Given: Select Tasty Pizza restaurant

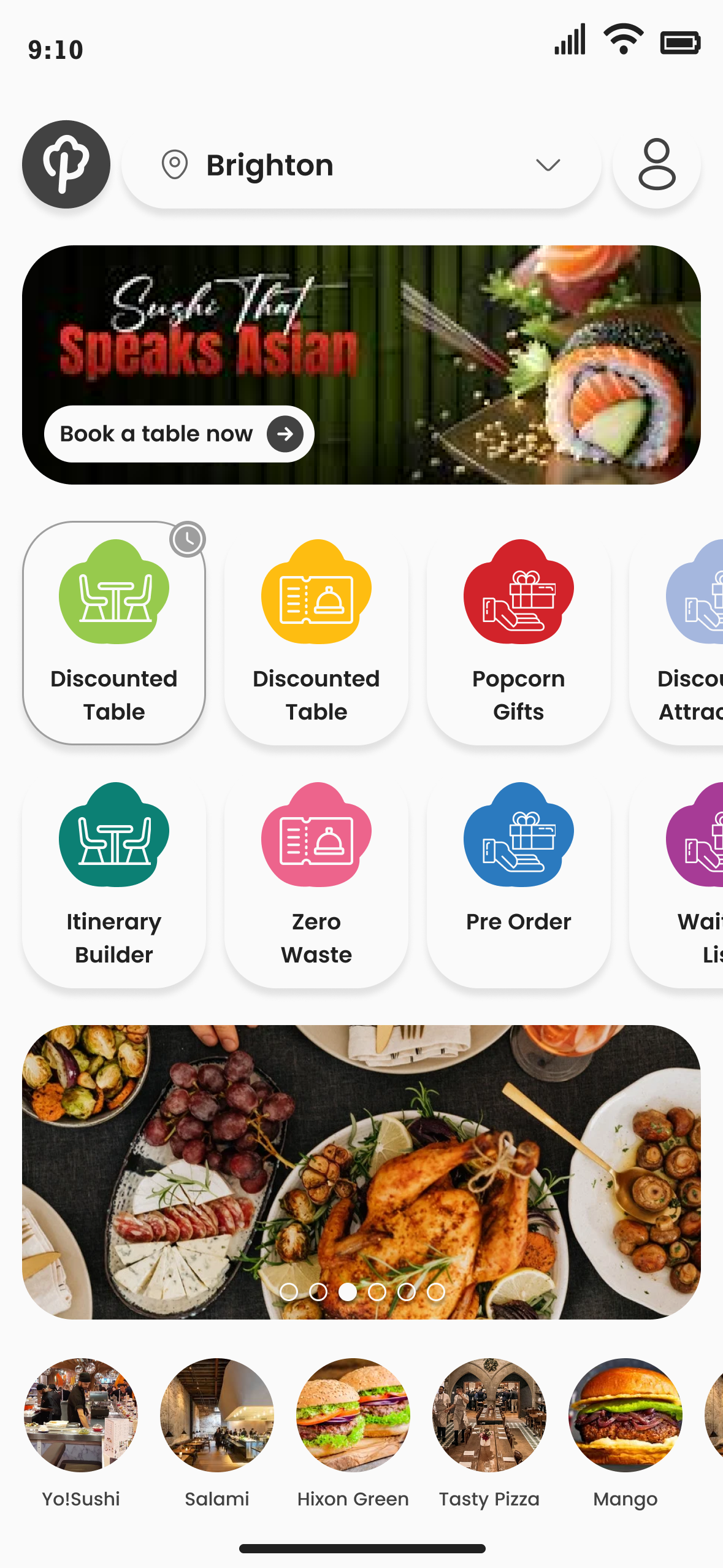Looking at the screenshot, I should (x=489, y=1415).
